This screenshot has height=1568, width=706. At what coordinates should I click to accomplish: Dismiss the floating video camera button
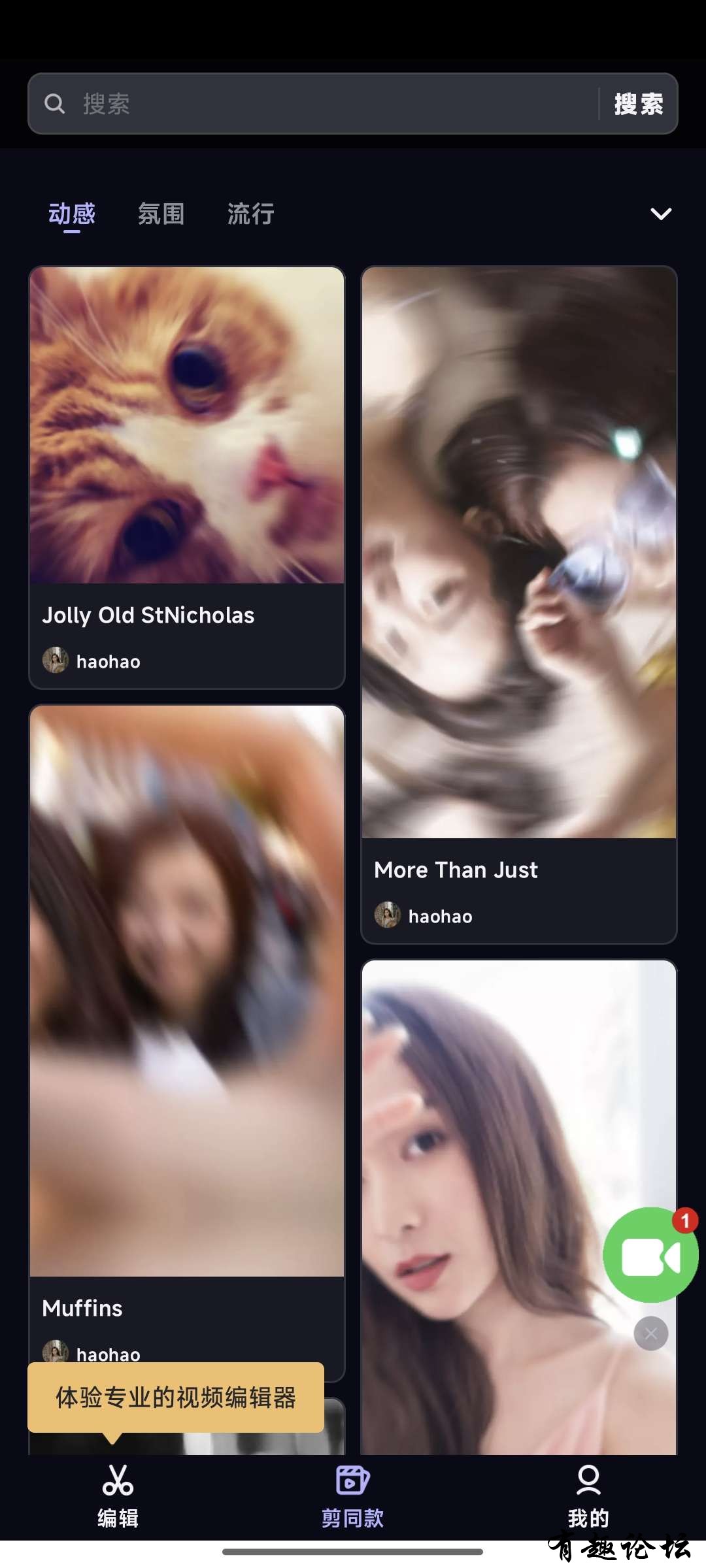tap(651, 1333)
